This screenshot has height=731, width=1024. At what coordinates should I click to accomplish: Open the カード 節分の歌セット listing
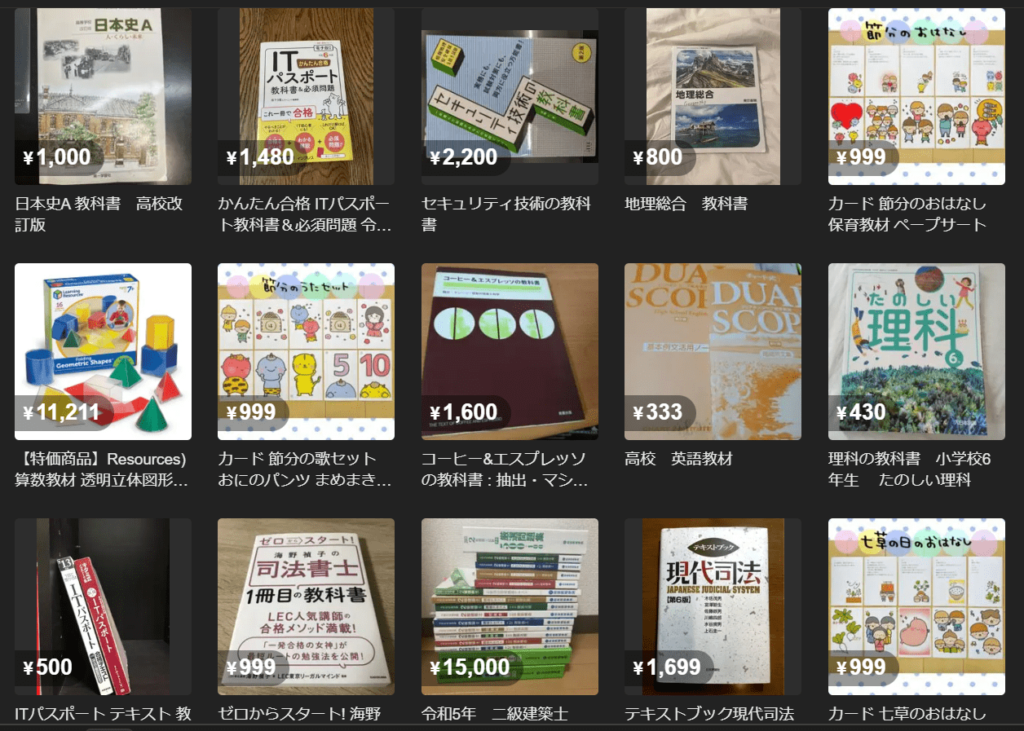coord(306,351)
